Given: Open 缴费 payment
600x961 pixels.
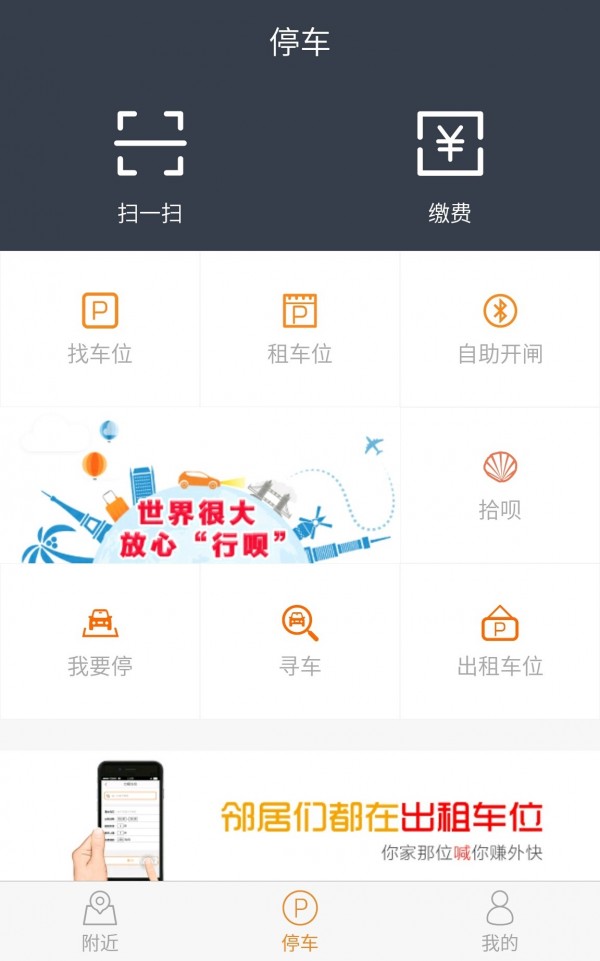Looking at the screenshot, I should [449, 165].
